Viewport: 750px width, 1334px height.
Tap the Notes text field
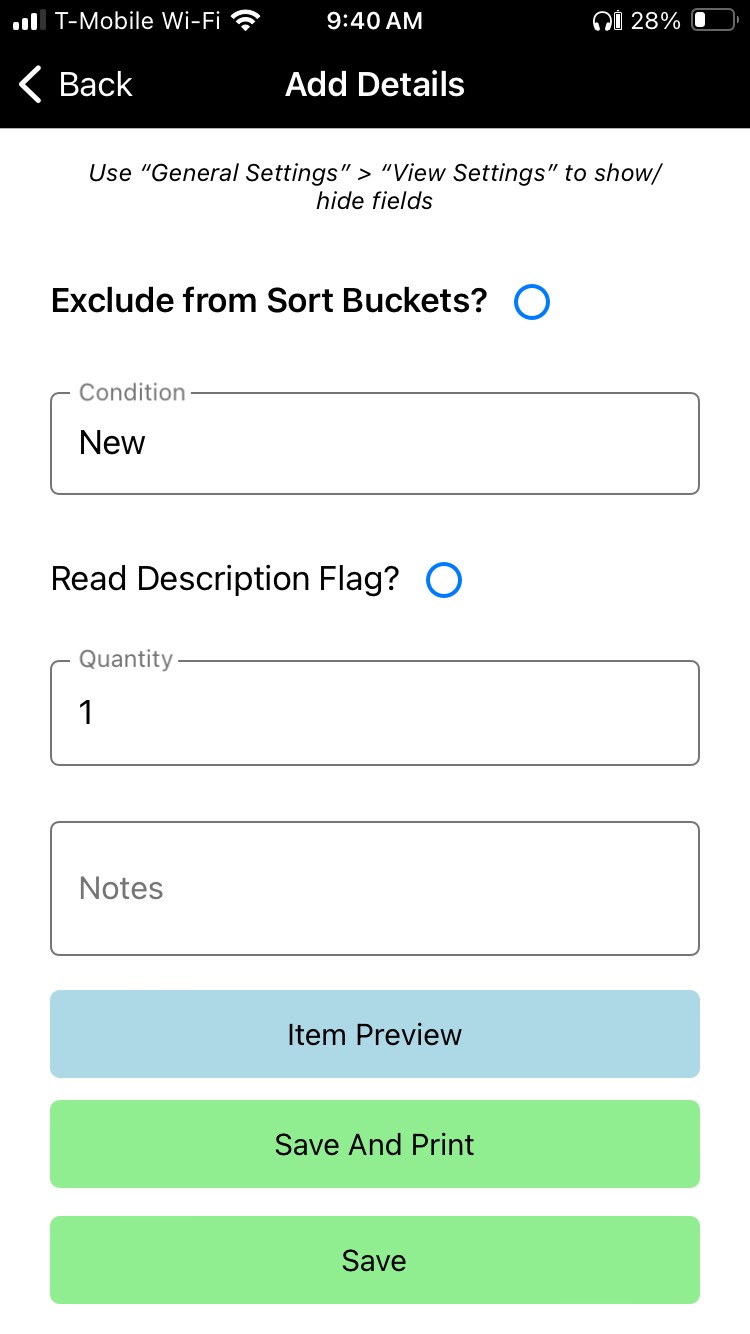pos(375,888)
